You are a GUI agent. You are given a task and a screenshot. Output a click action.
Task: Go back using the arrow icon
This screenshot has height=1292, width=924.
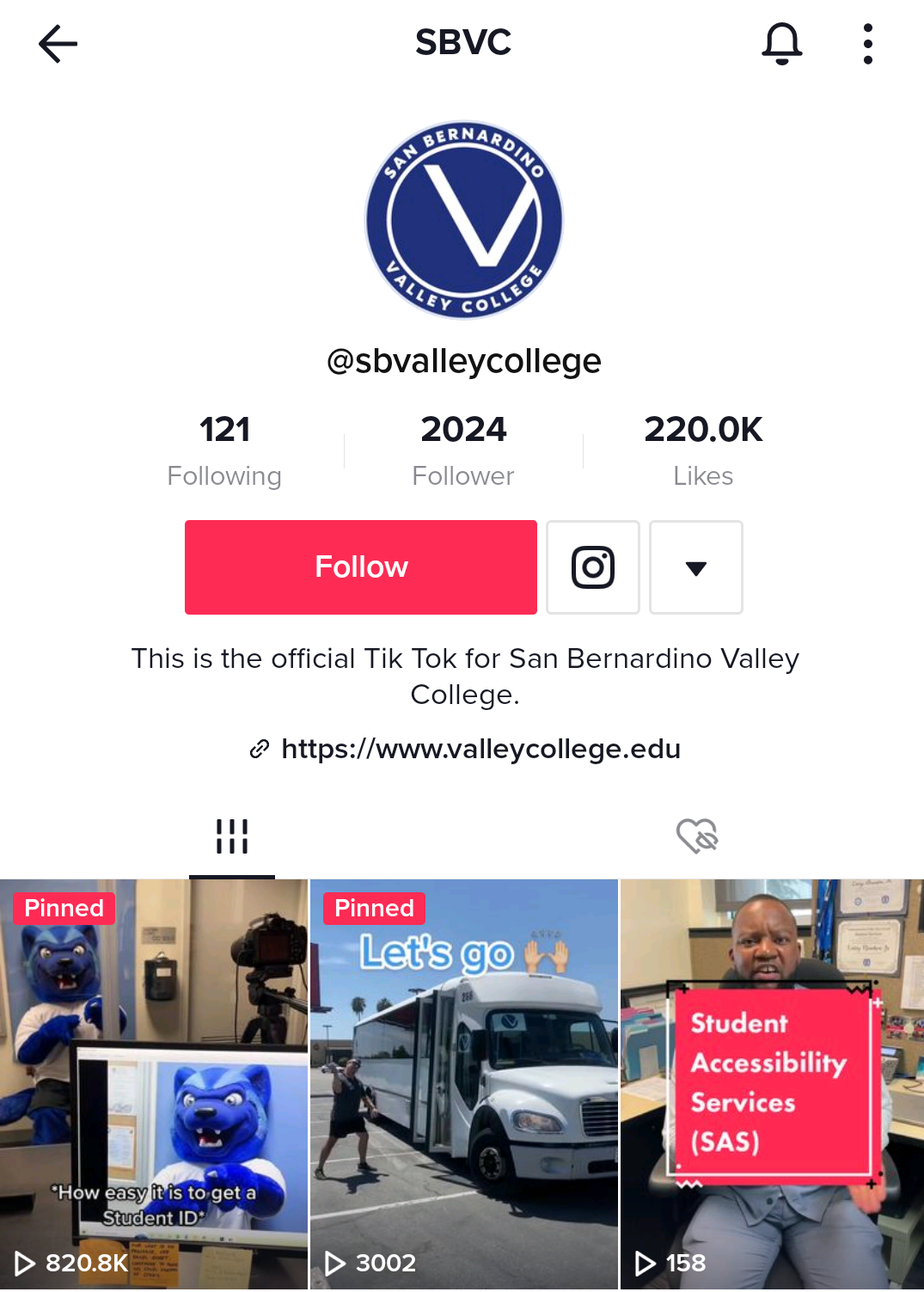58,44
